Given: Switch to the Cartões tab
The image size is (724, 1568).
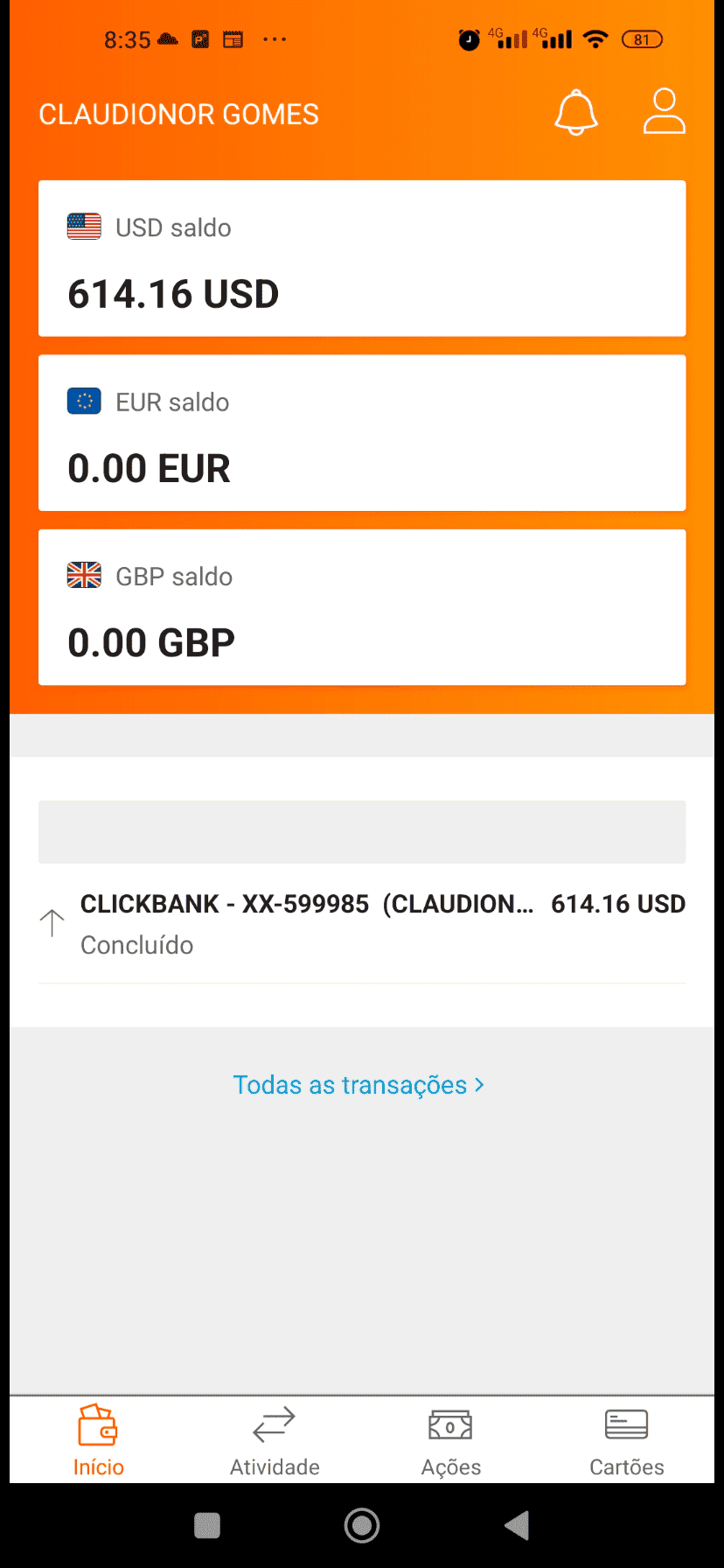Looking at the screenshot, I should (626, 1439).
